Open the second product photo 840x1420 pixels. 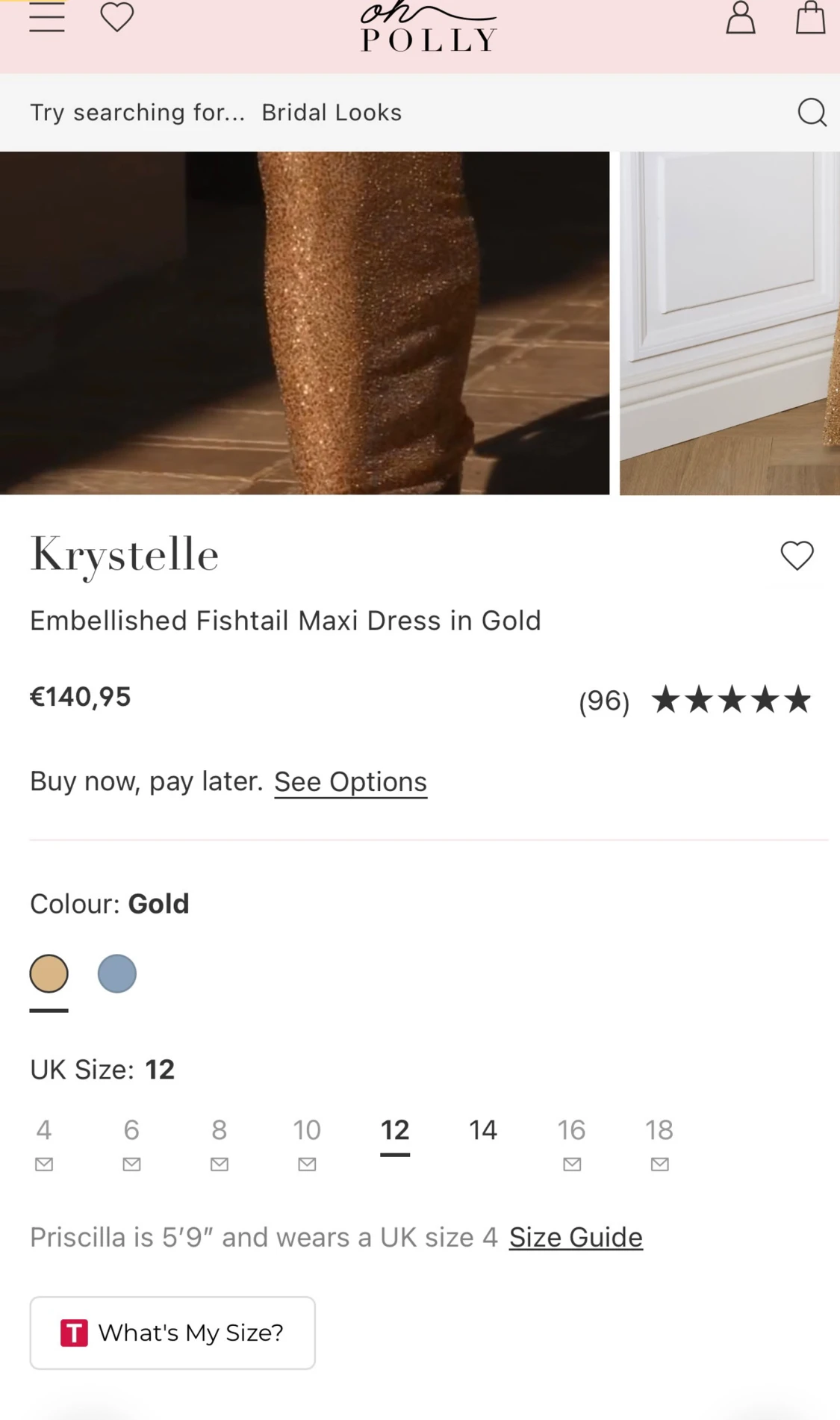click(x=729, y=323)
